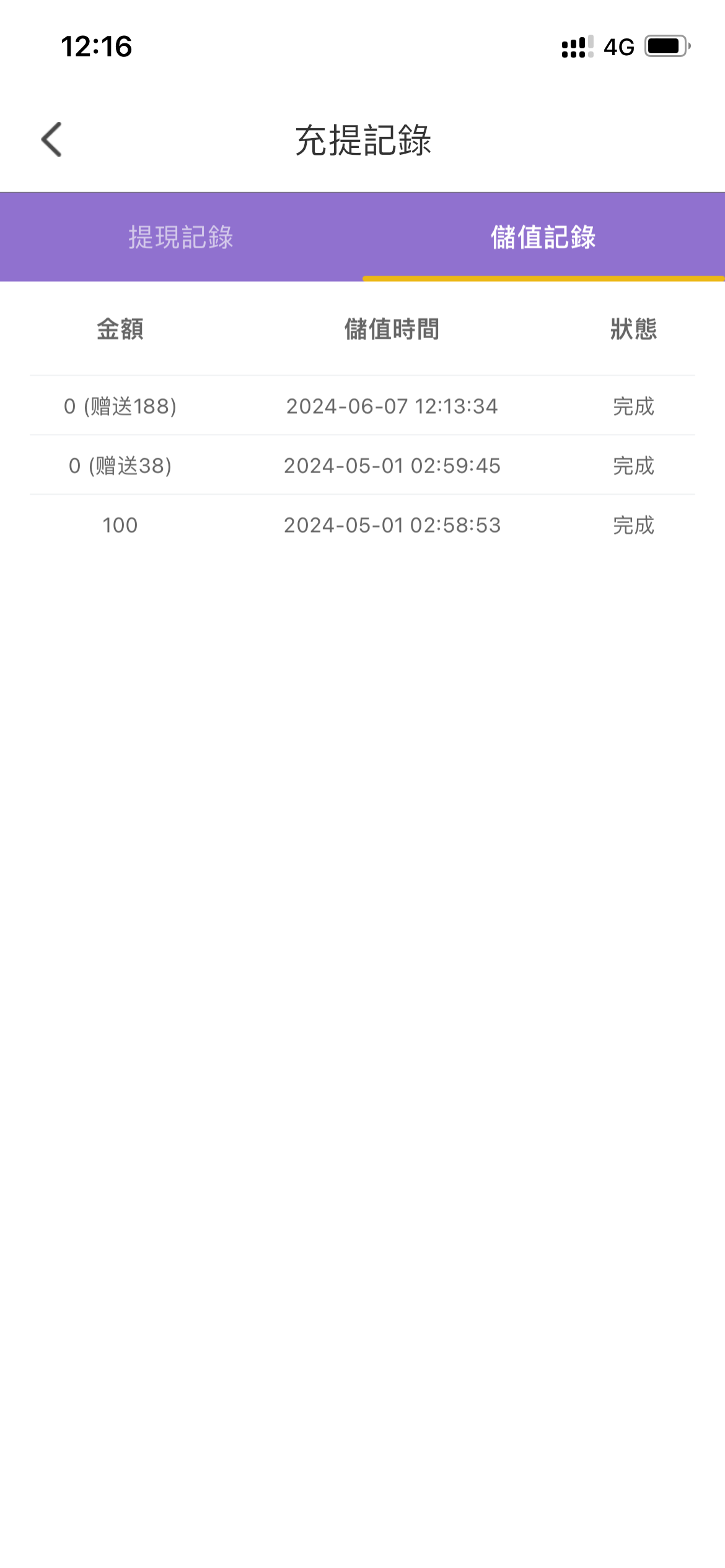Go back from 充提記錄 page
Screen dimensions: 725x1568
tap(52, 139)
